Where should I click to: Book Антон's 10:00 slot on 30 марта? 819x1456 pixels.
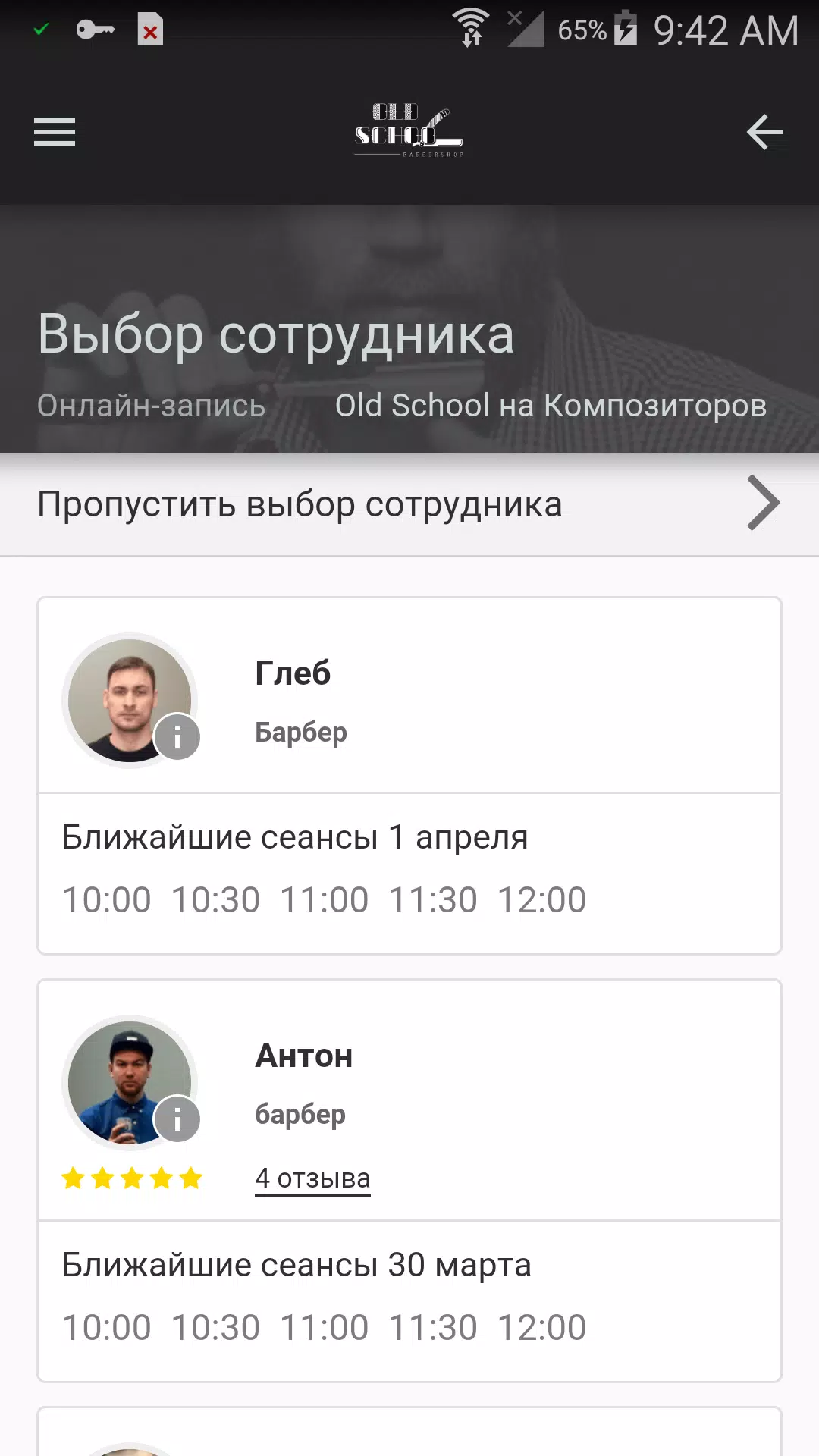point(107,1328)
